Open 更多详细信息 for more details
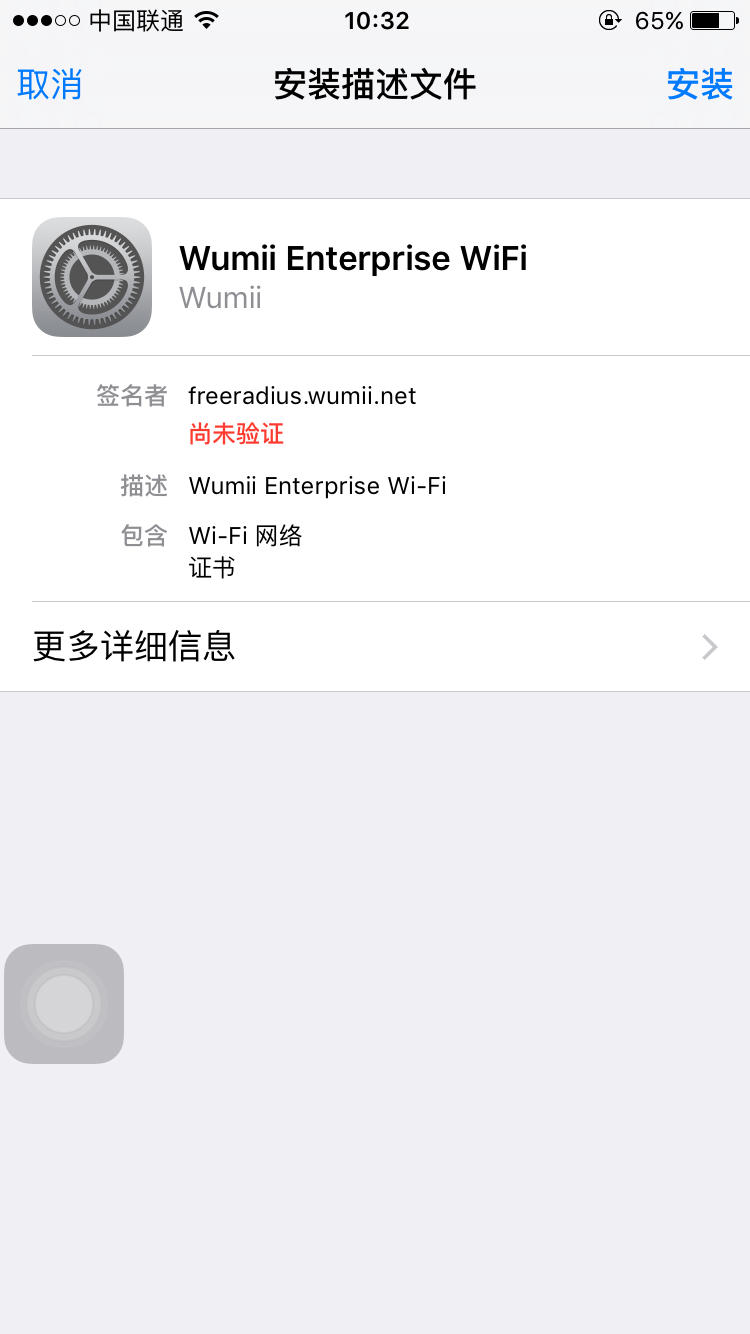The width and height of the screenshot is (750, 1334). (375, 647)
